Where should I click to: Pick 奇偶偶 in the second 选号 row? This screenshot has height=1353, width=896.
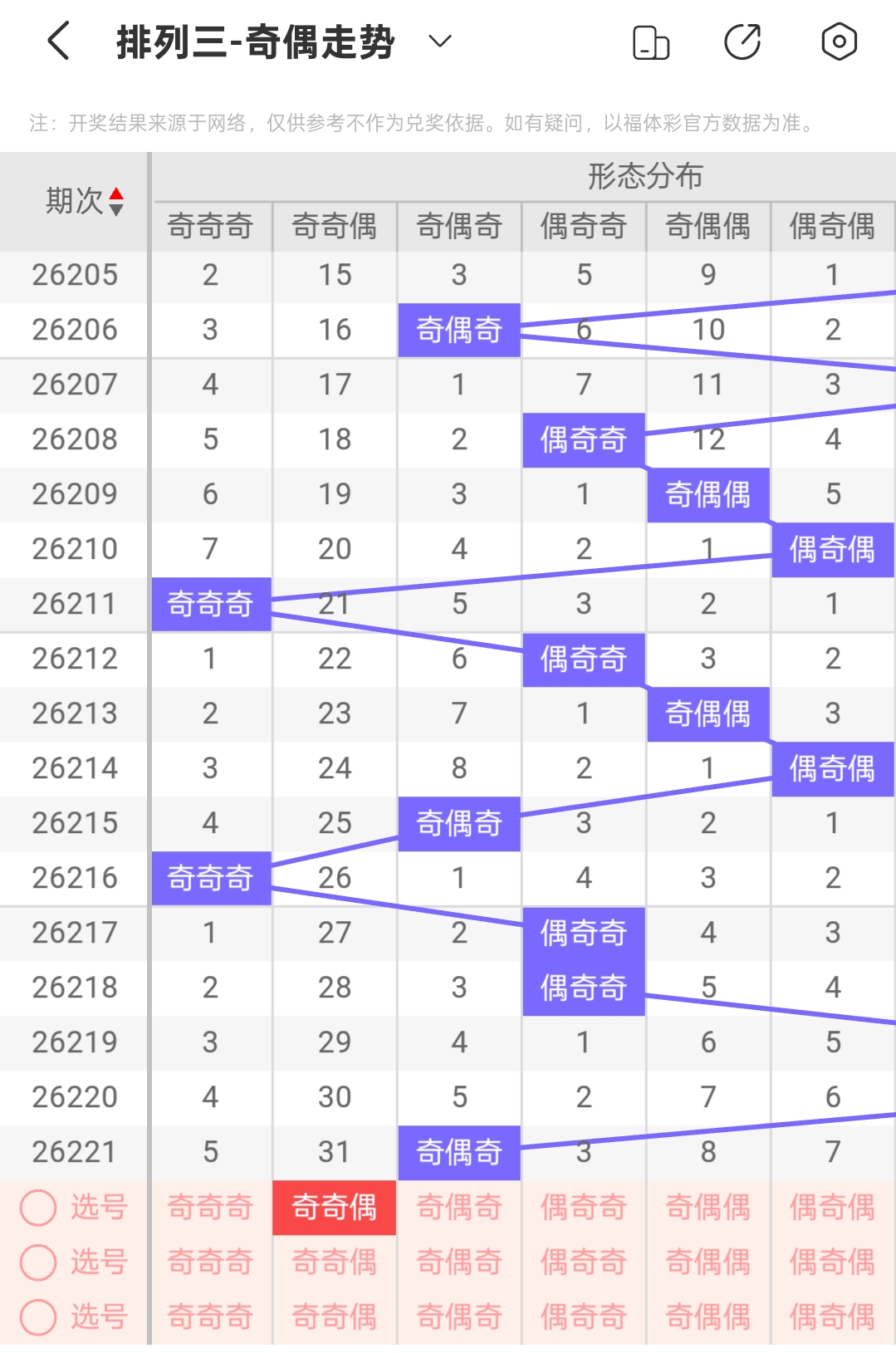coord(708,1262)
